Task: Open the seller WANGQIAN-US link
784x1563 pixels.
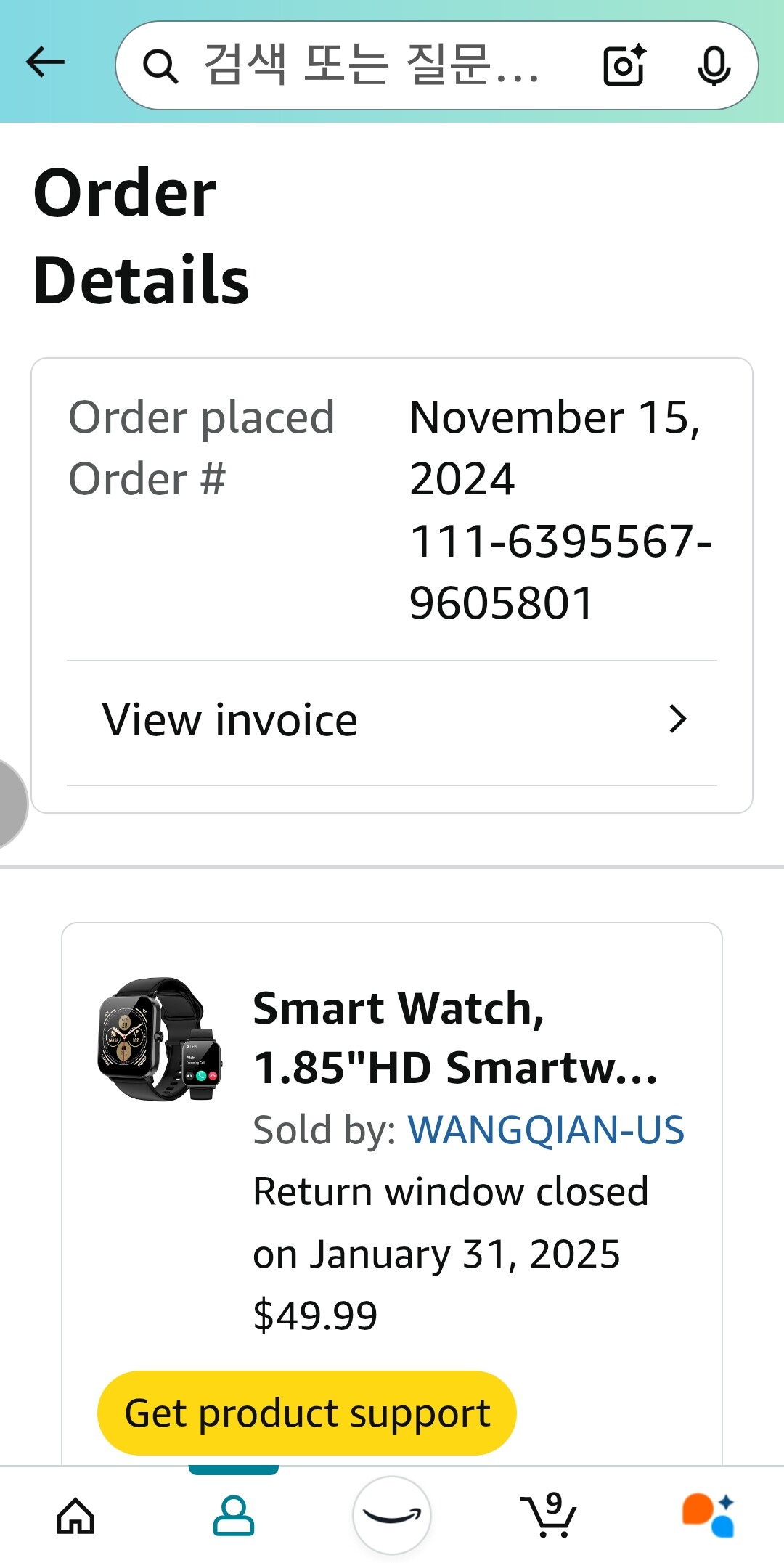Action: 546,1130
